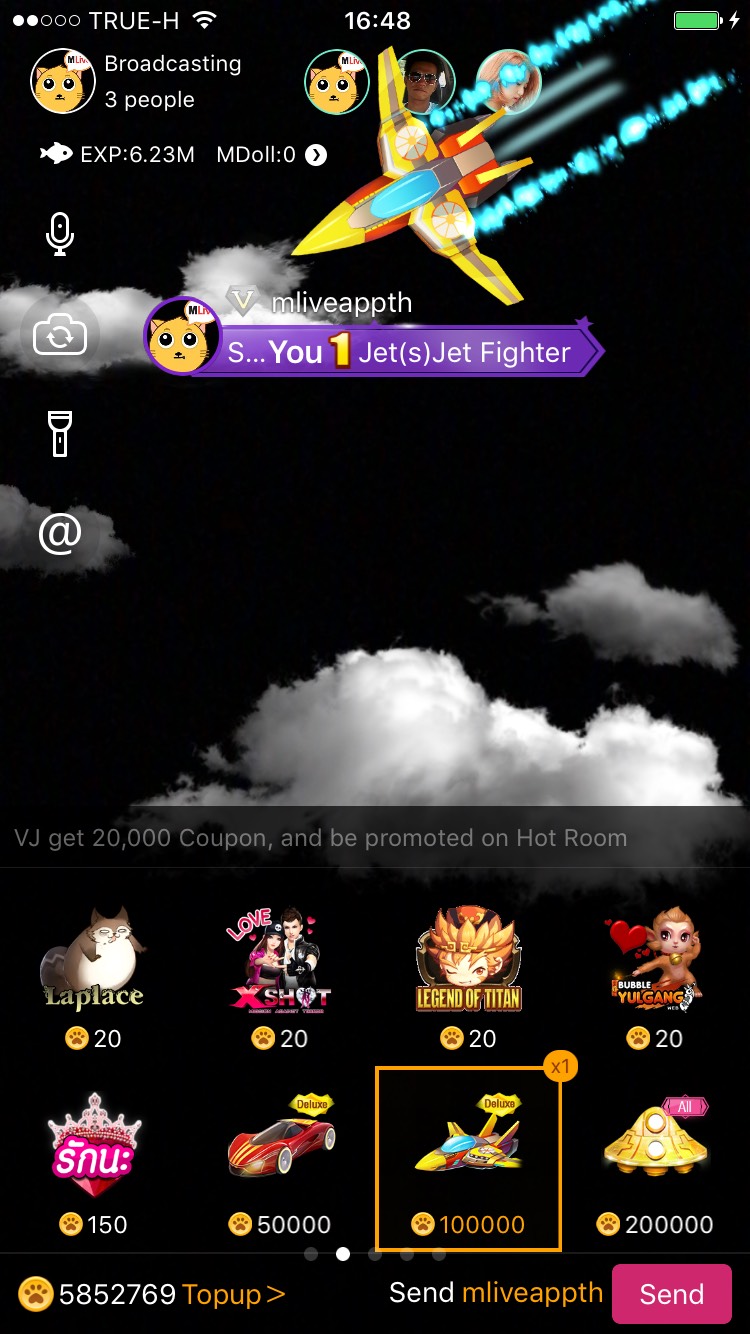The height and width of the screenshot is (1334, 750).
Task: Open the broadcaster profile avatar
Action: pyautogui.click(x=64, y=81)
